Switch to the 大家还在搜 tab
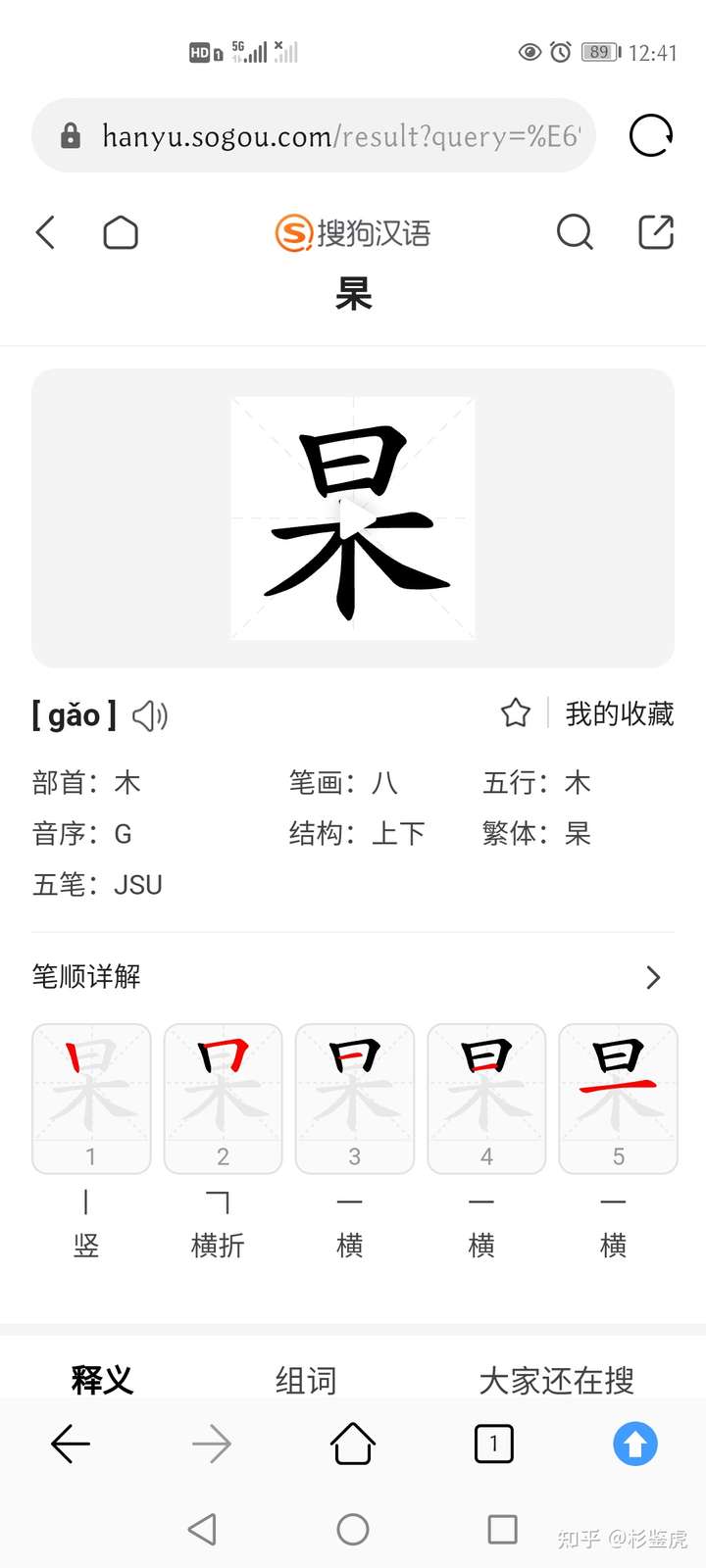This screenshot has width=706, height=1568. click(x=556, y=1380)
